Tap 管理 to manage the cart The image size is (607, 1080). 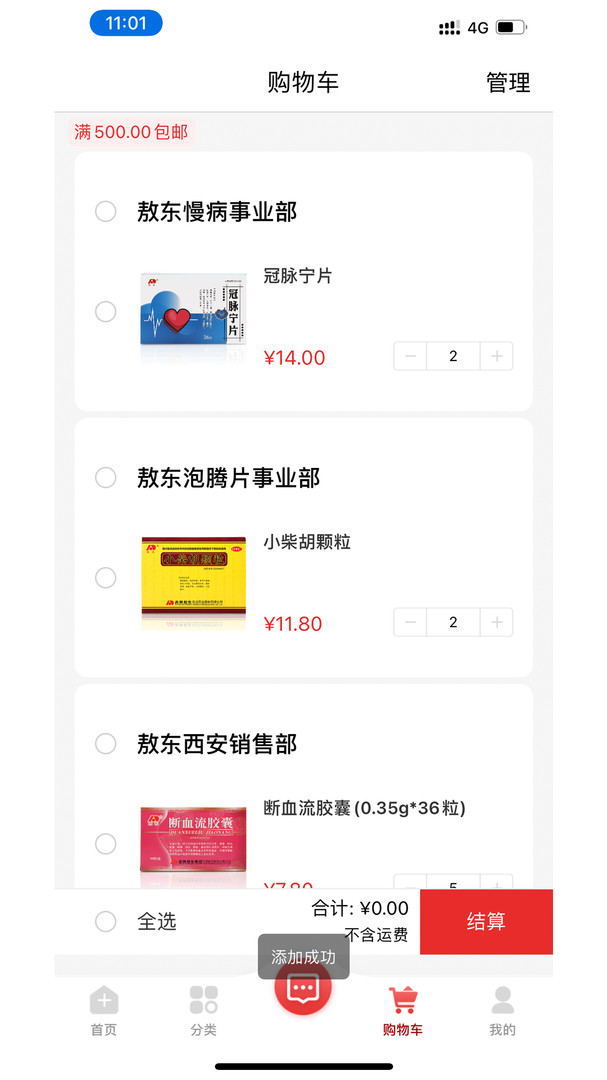[x=508, y=83]
